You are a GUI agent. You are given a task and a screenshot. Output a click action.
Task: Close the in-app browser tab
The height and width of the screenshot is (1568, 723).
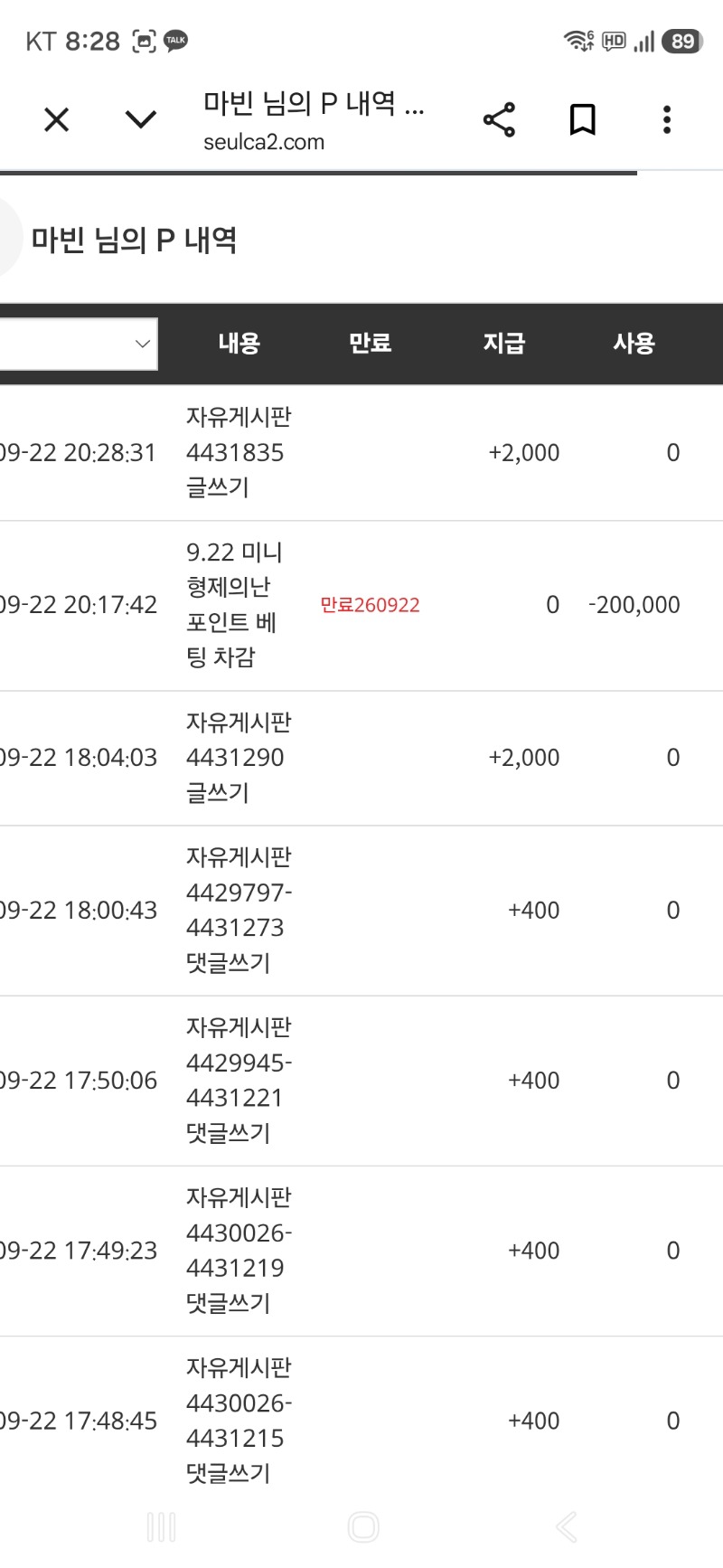coord(56,119)
